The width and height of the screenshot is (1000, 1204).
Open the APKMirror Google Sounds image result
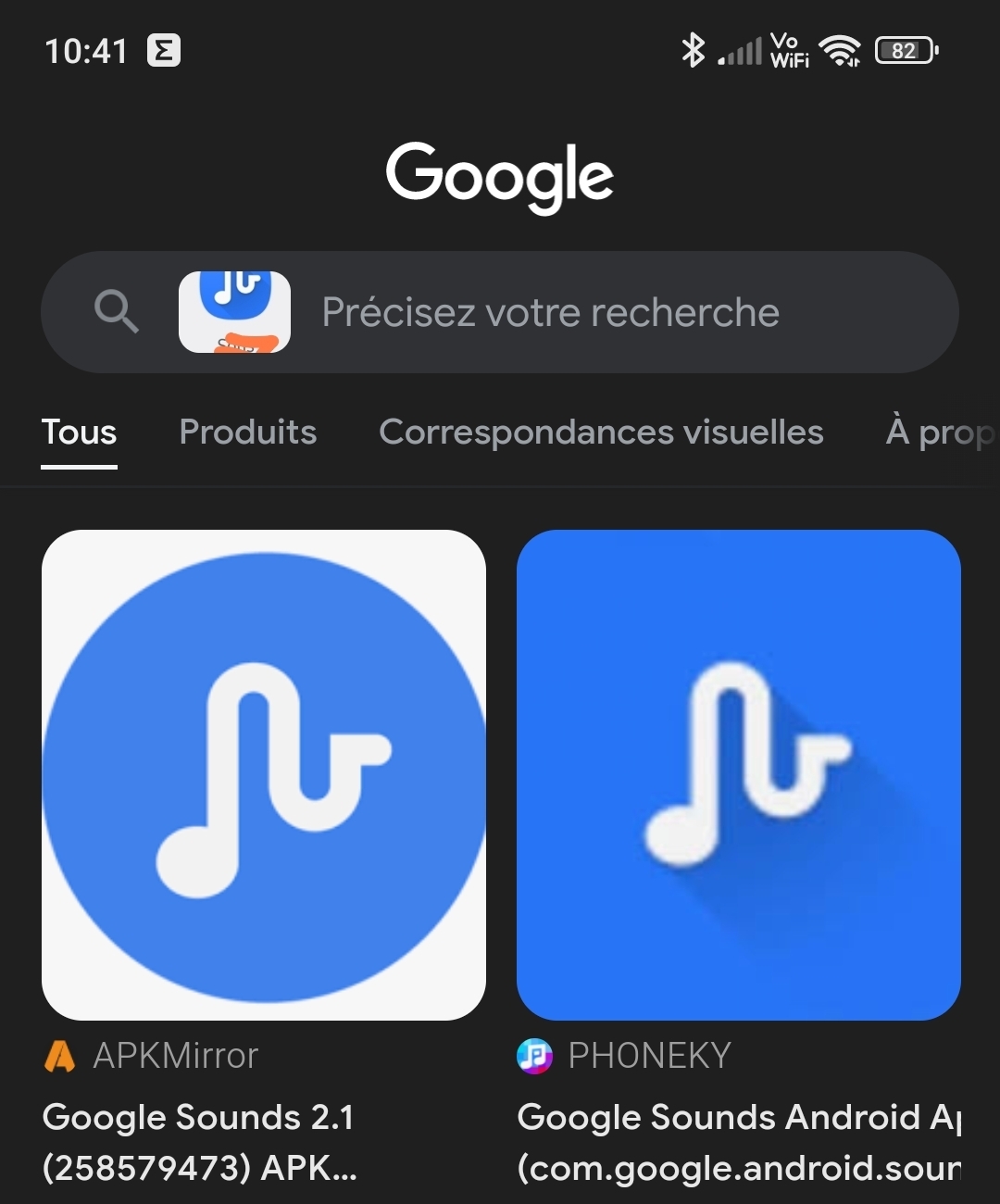264,774
